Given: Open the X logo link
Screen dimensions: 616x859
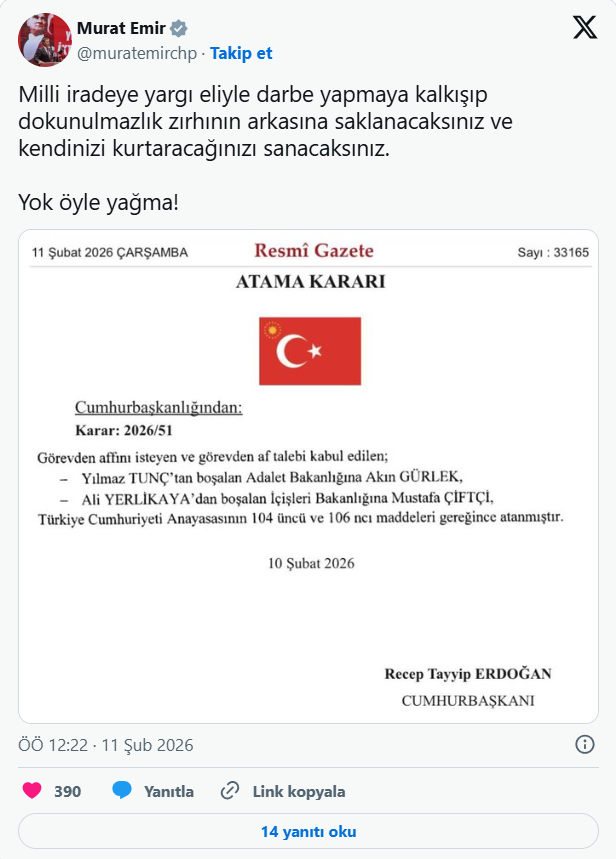Looking at the screenshot, I should [x=585, y=29].
